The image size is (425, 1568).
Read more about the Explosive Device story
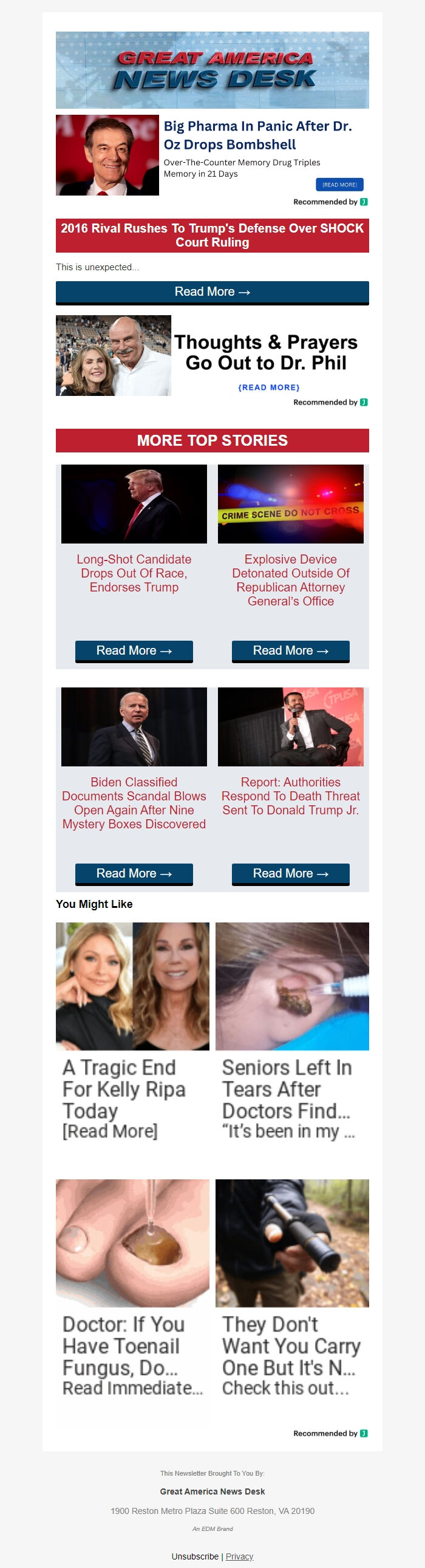point(290,650)
